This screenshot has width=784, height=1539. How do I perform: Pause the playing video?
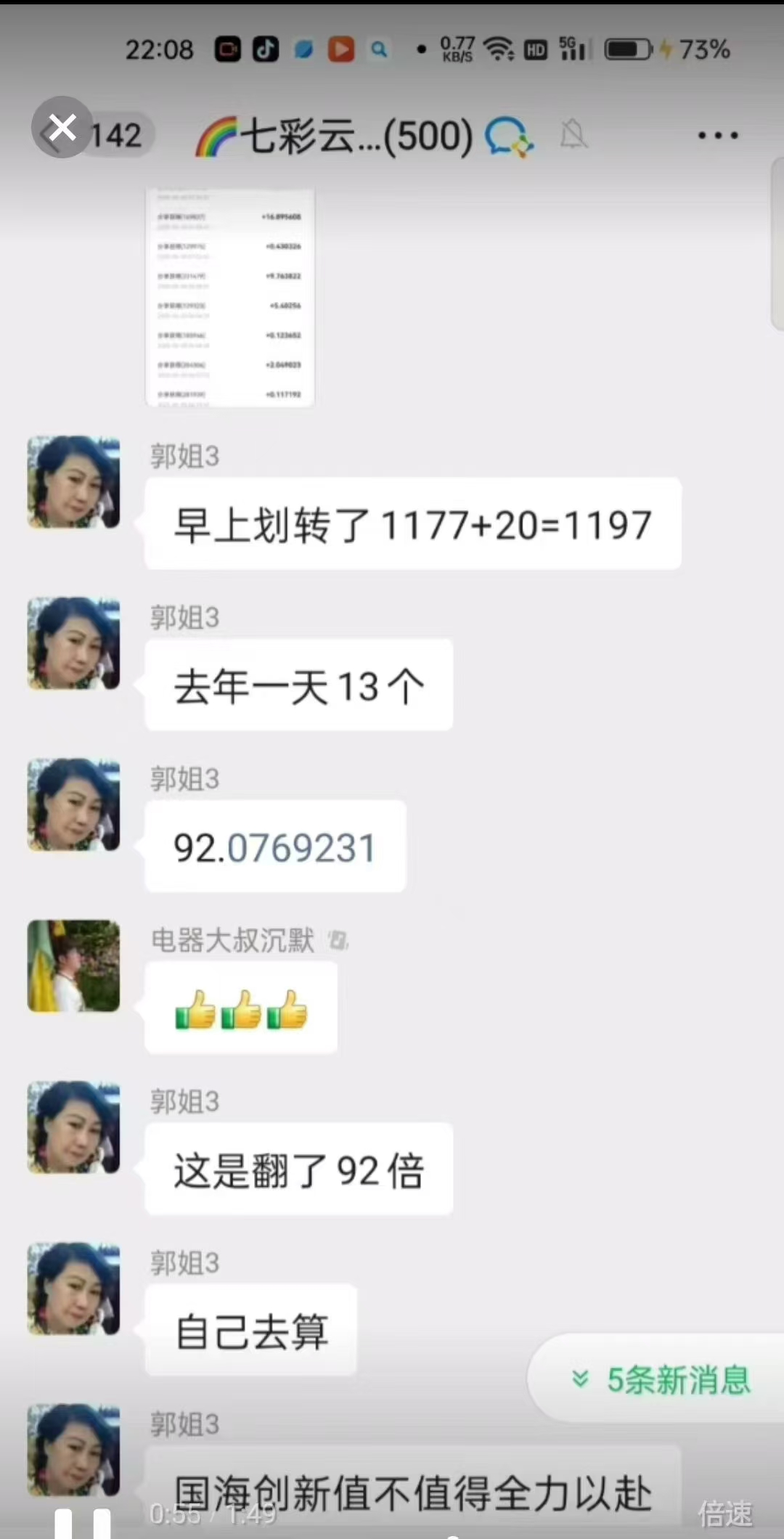pos(83,1522)
